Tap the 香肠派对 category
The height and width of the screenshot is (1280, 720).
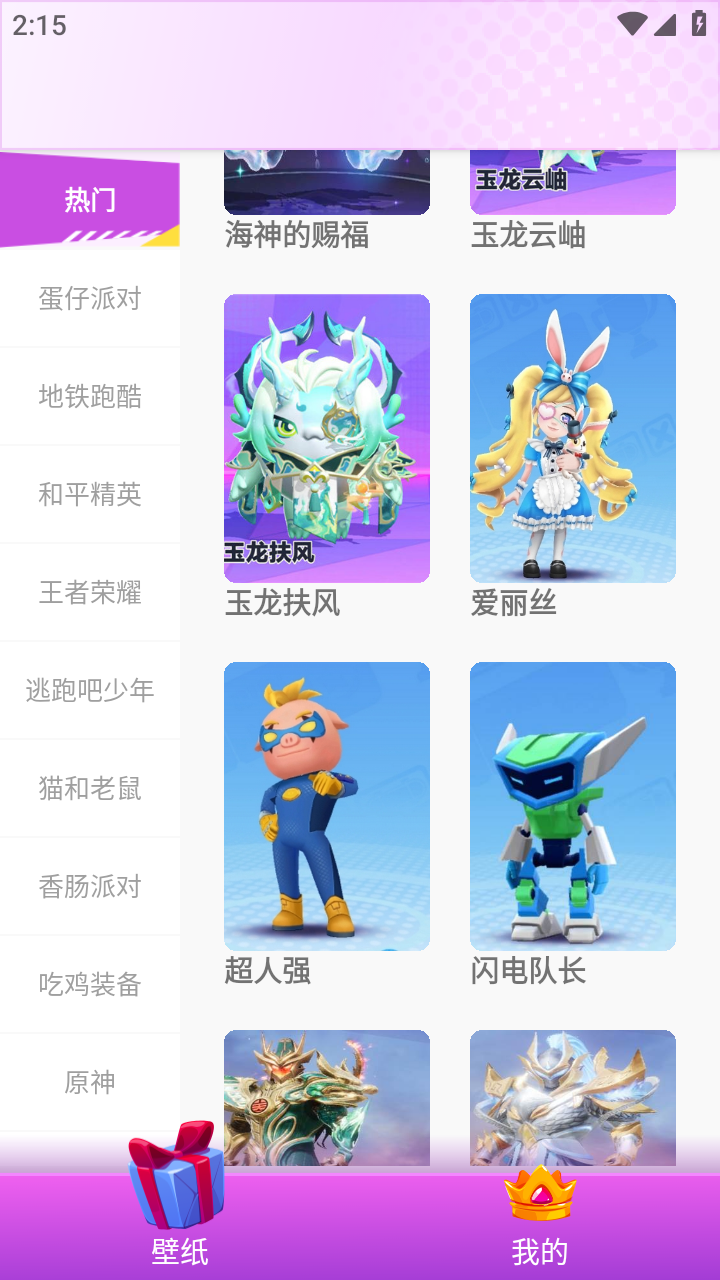pyautogui.click(x=90, y=886)
